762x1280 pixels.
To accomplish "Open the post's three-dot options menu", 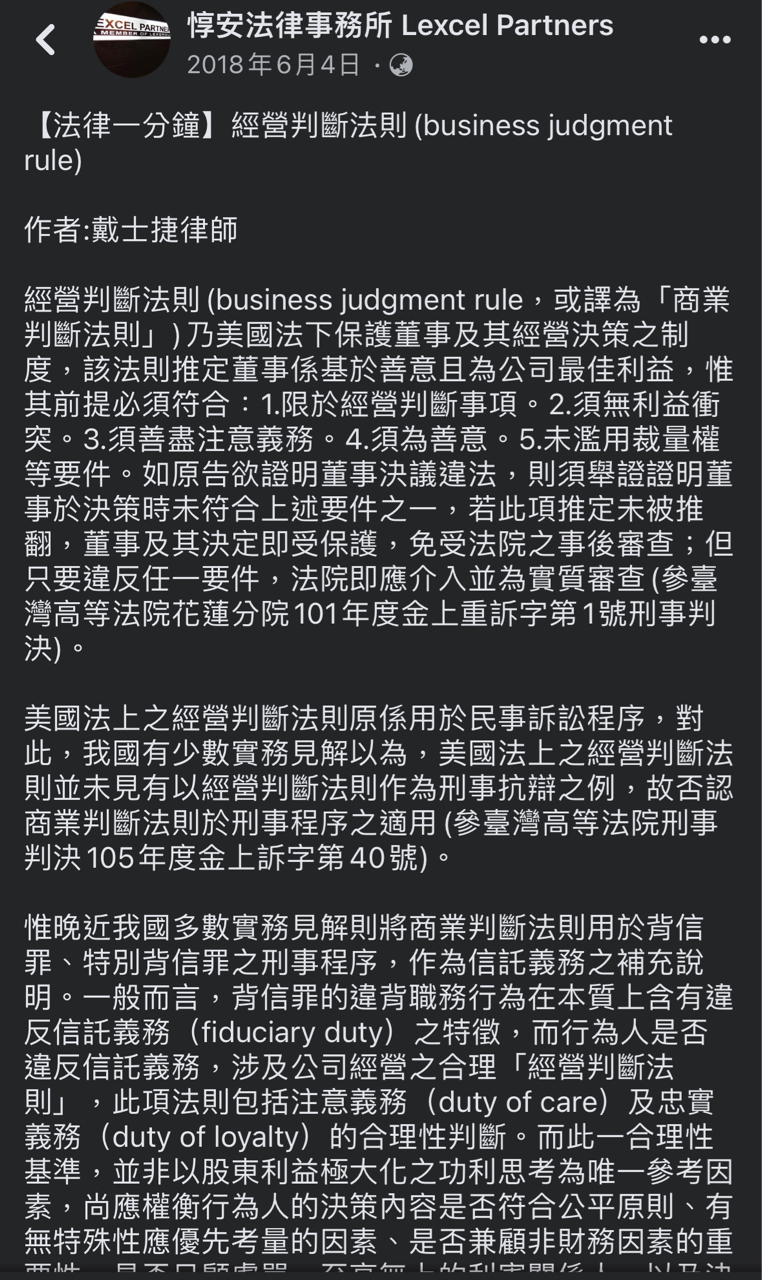I will click(x=714, y=40).
